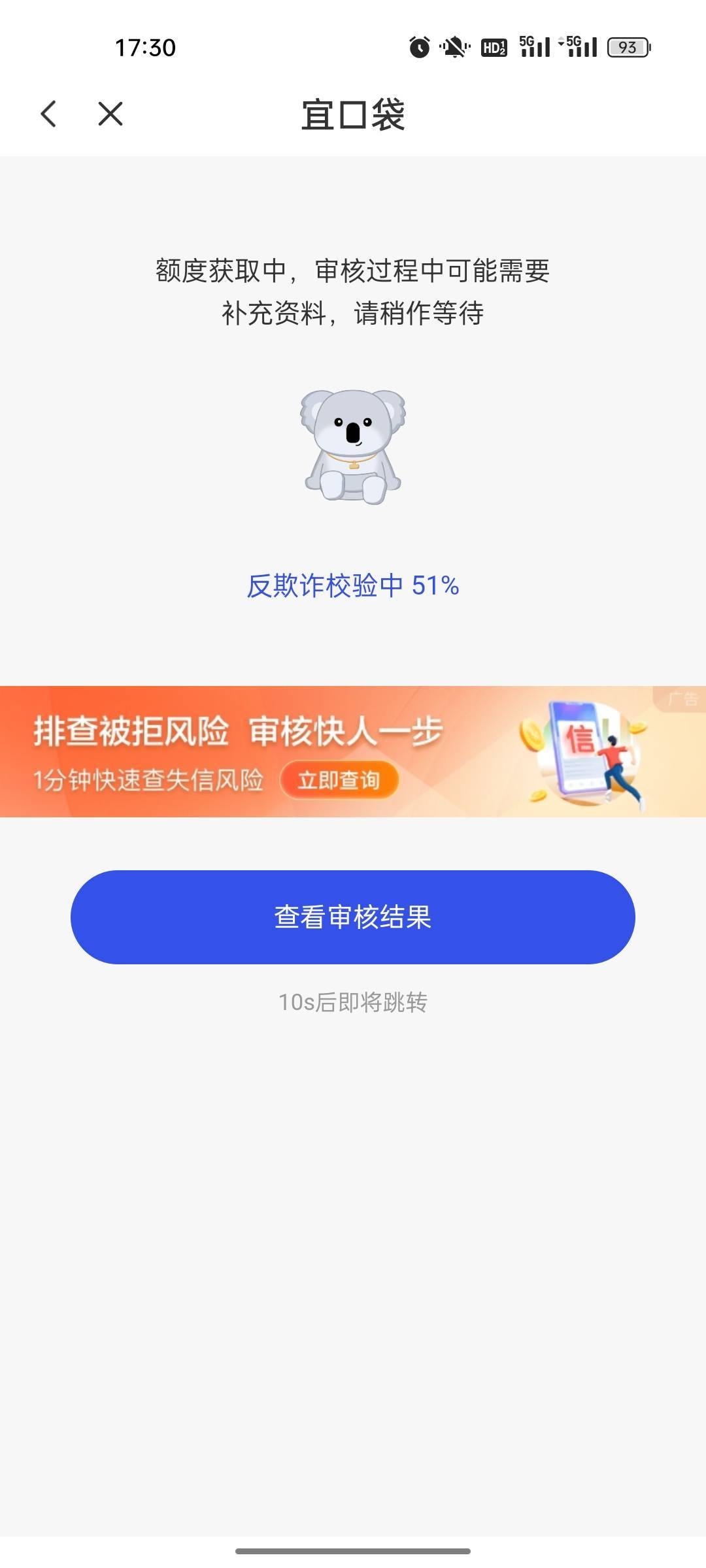Go back using the header arrow

point(49,114)
